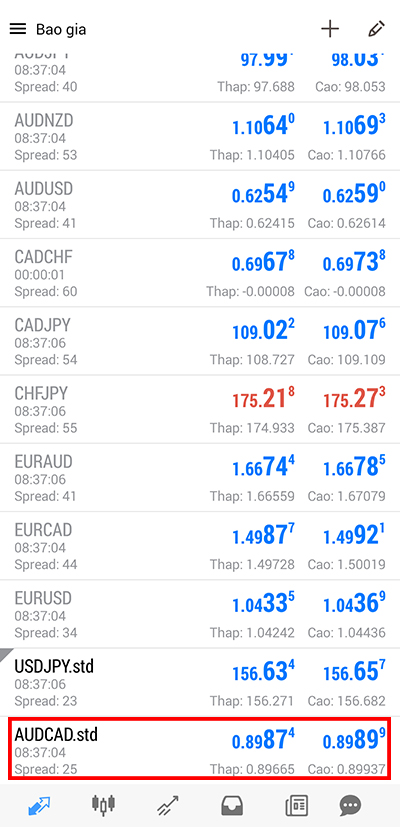Viewport: 400px width, 827px height.
Task: Switch to the Quotes arrows tab
Action: click(38, 805)
